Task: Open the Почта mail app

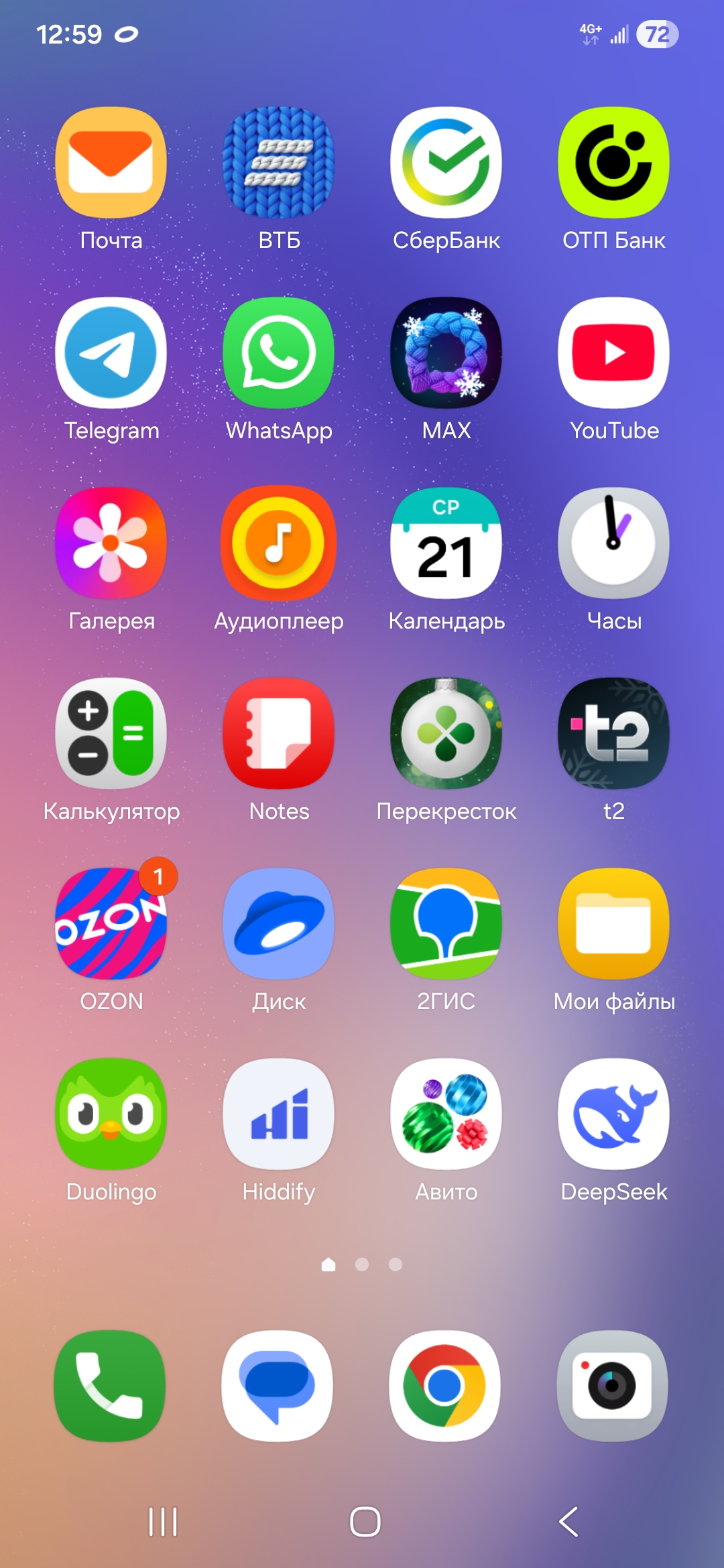Action: coord(111,163)
